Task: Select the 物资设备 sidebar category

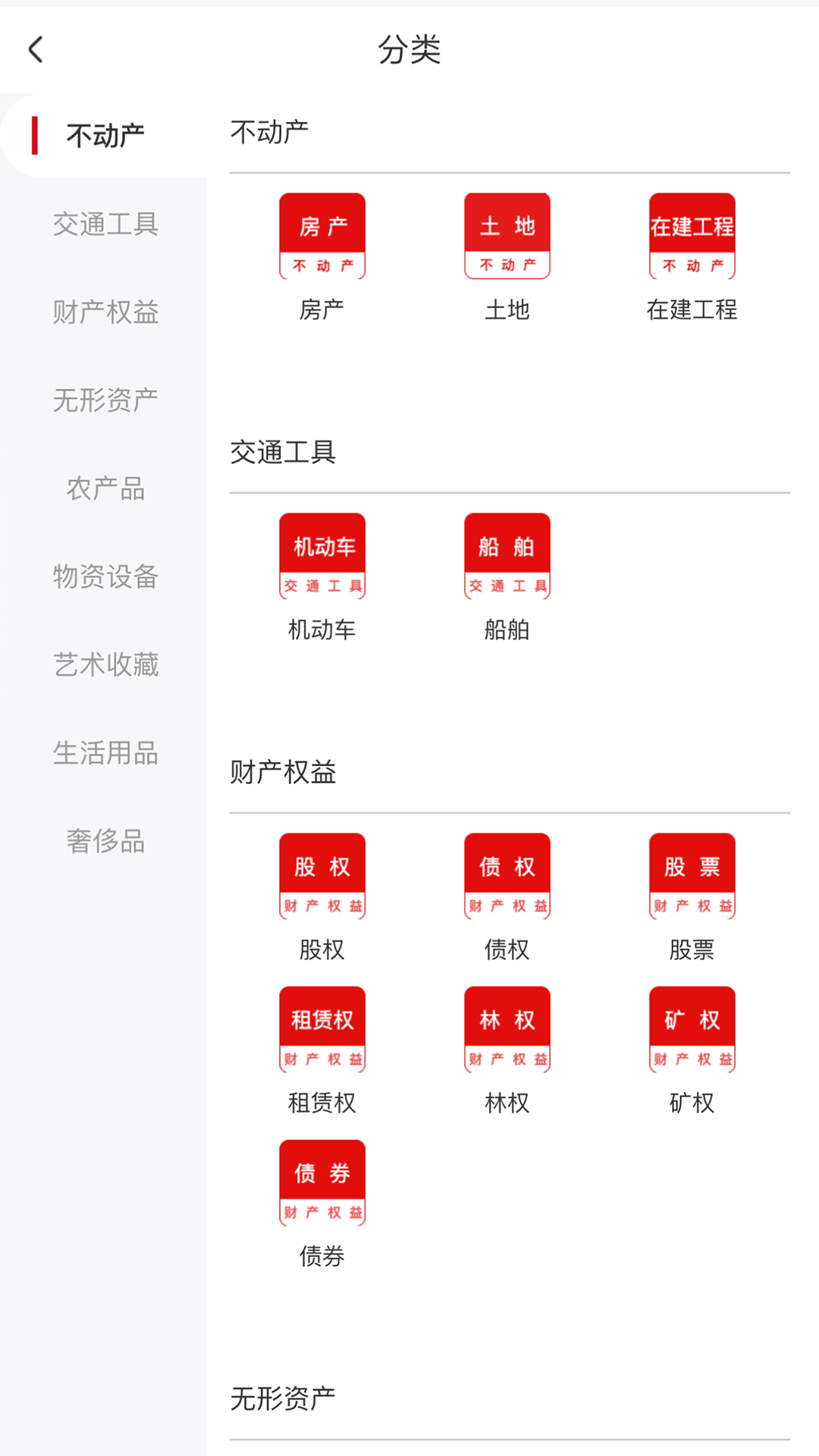Action: click(x=105, y=576)
